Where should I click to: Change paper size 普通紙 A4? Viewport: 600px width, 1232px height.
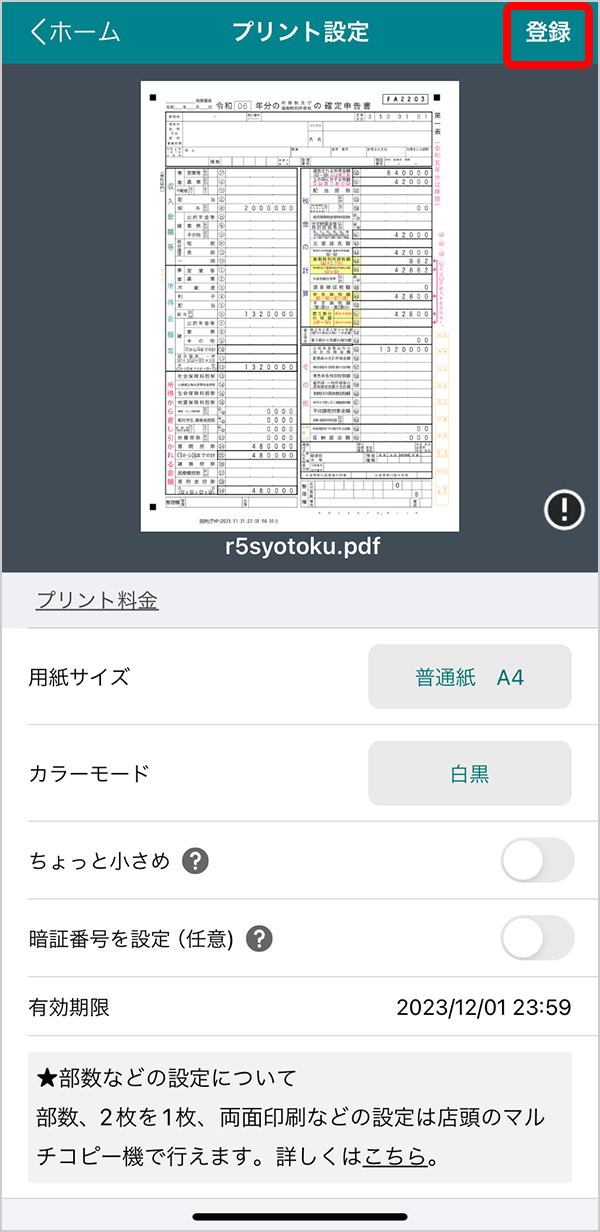[469, 677]
